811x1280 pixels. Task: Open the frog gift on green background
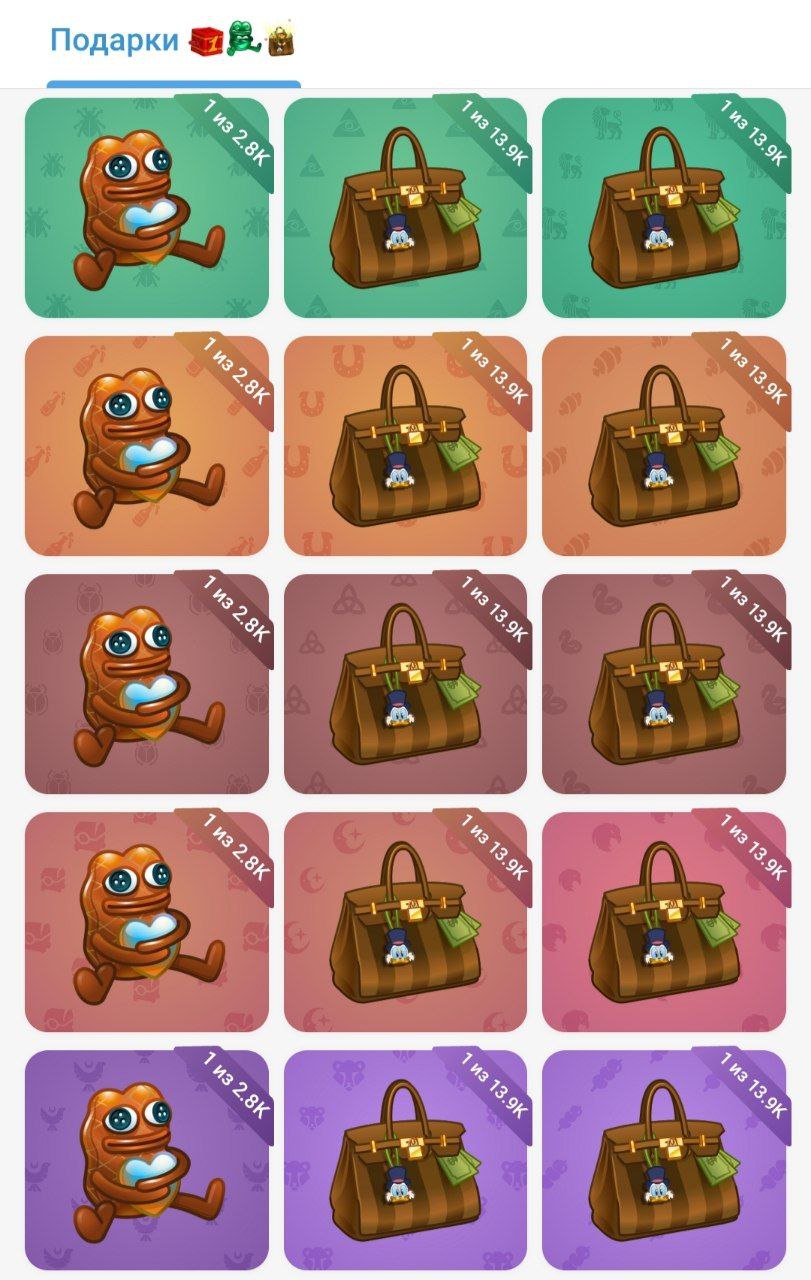pyautogui.click(x=146, y=208)
